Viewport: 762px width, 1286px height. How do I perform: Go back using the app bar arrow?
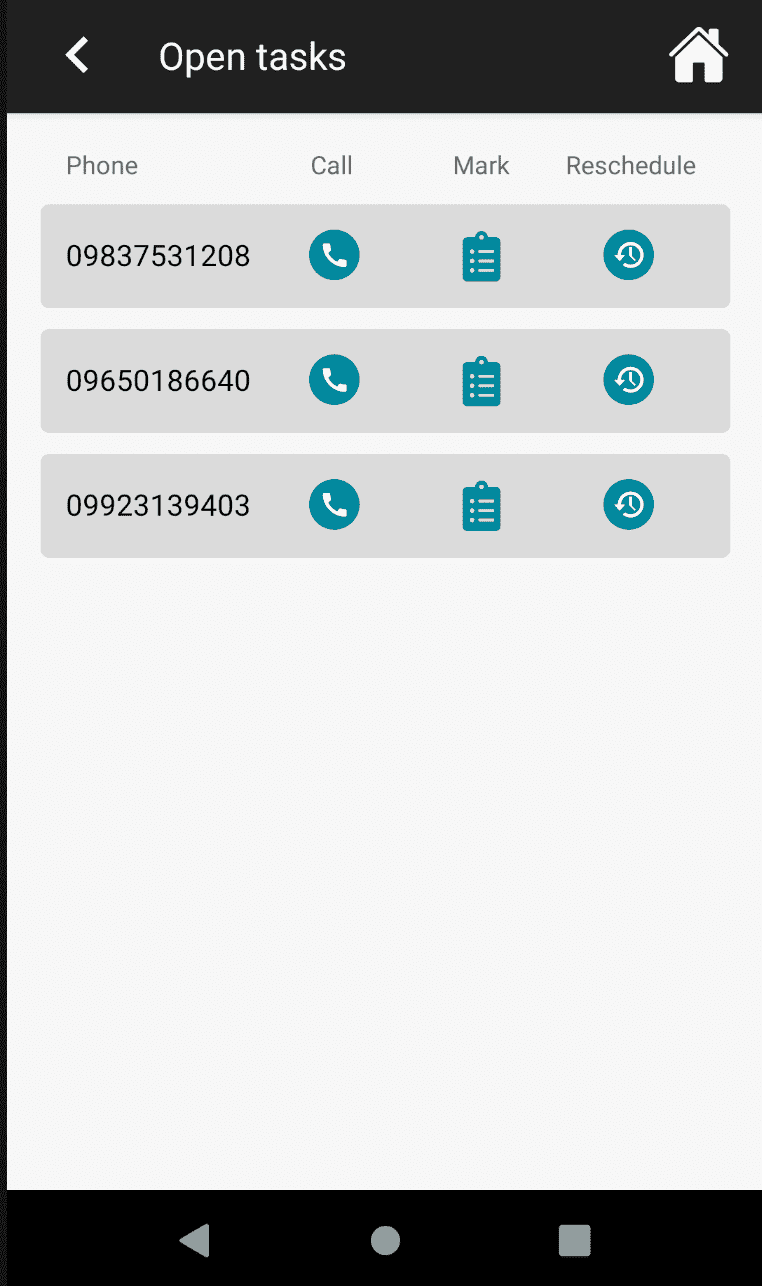[77, 55]
